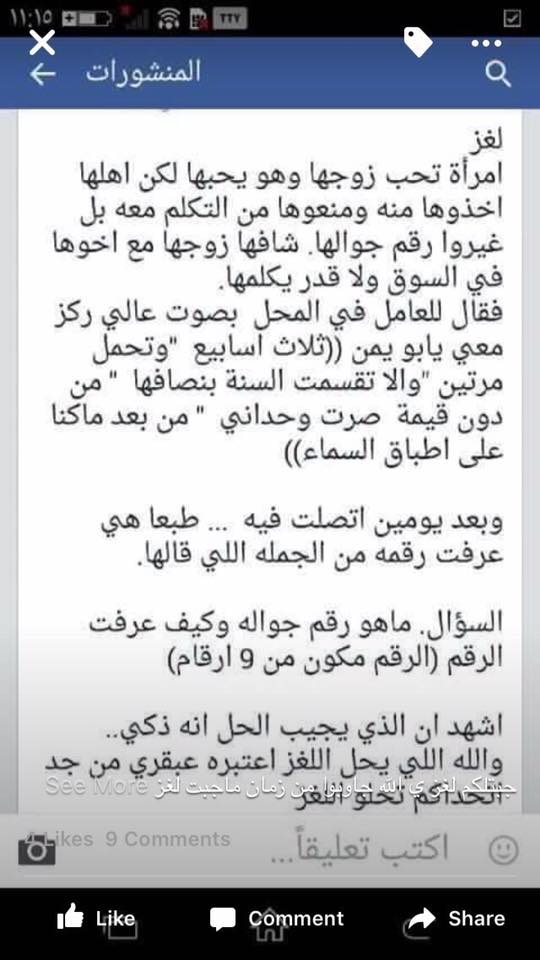Close the photo viewer with X
This screenshot has width=540, height=960.
click(42, 43)
